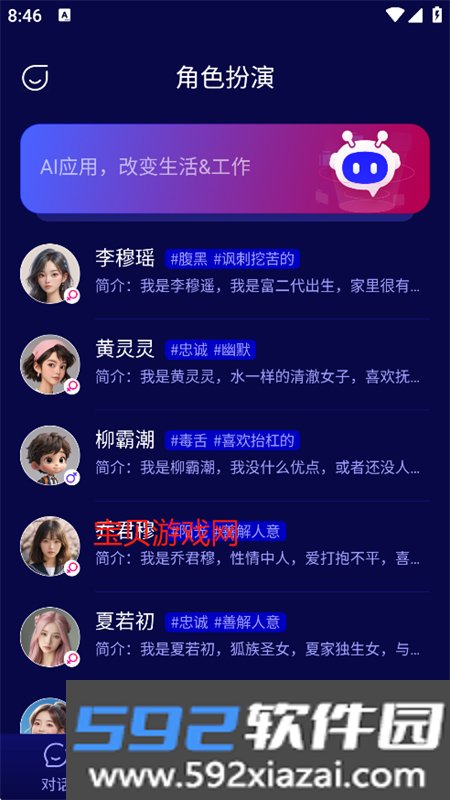Screen dimensions: 450x800
Task: Open the chat with 李穆瑶
Action: (x=225, y=273)
